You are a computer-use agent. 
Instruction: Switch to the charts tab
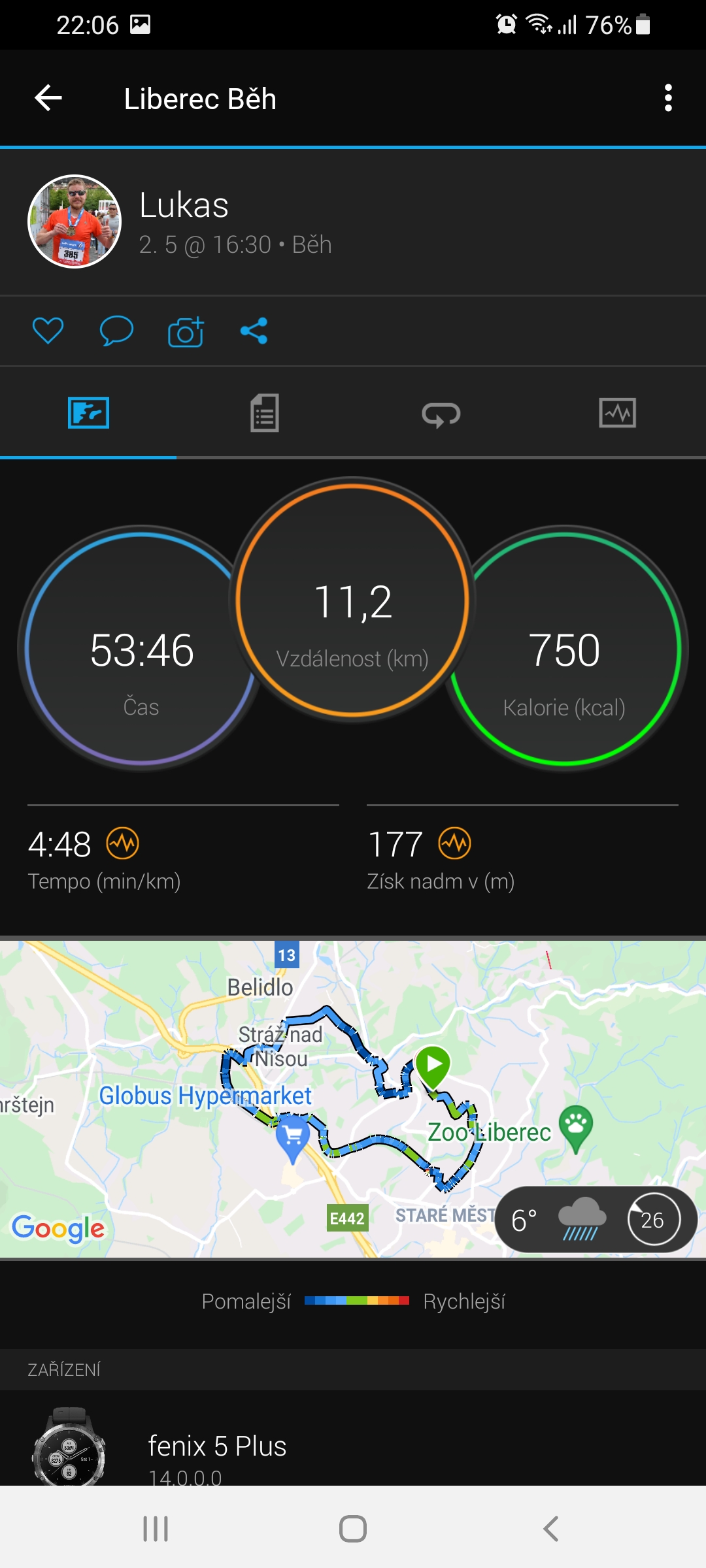618,413
